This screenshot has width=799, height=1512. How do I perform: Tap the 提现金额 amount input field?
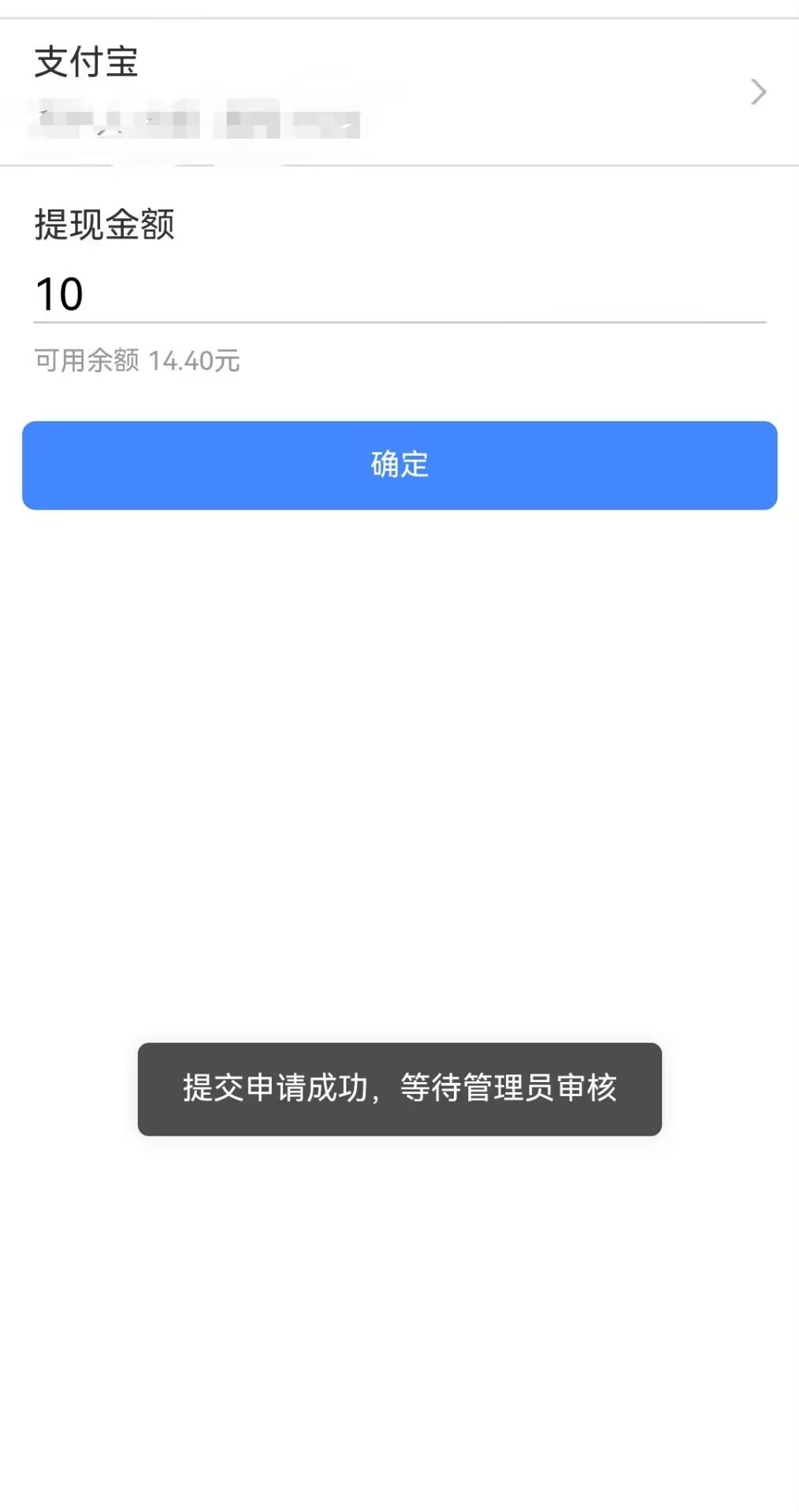click(x=399, y=295)
